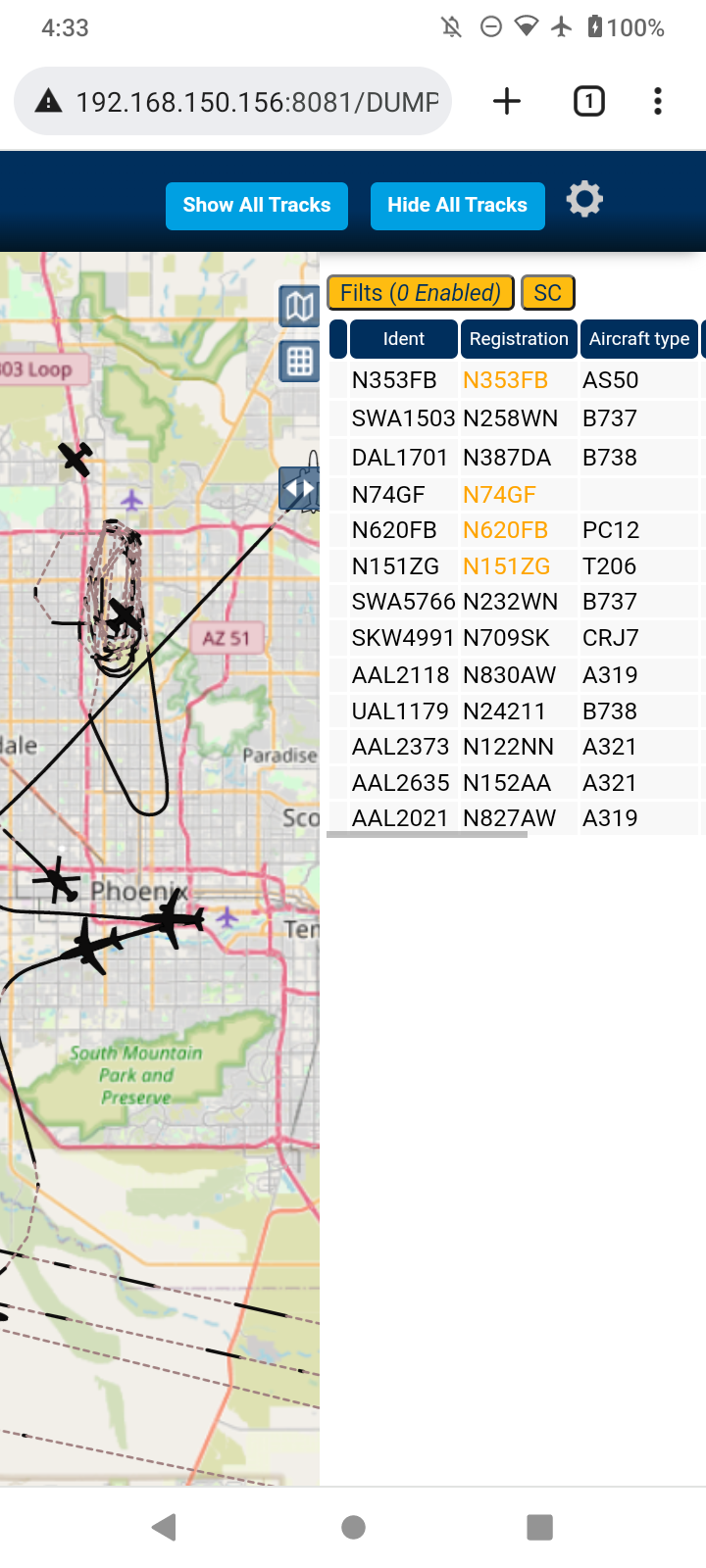The image size is (706, 1568).
Task: Open the Filts (0 Enabled) filter button
Action: (420, 293)
